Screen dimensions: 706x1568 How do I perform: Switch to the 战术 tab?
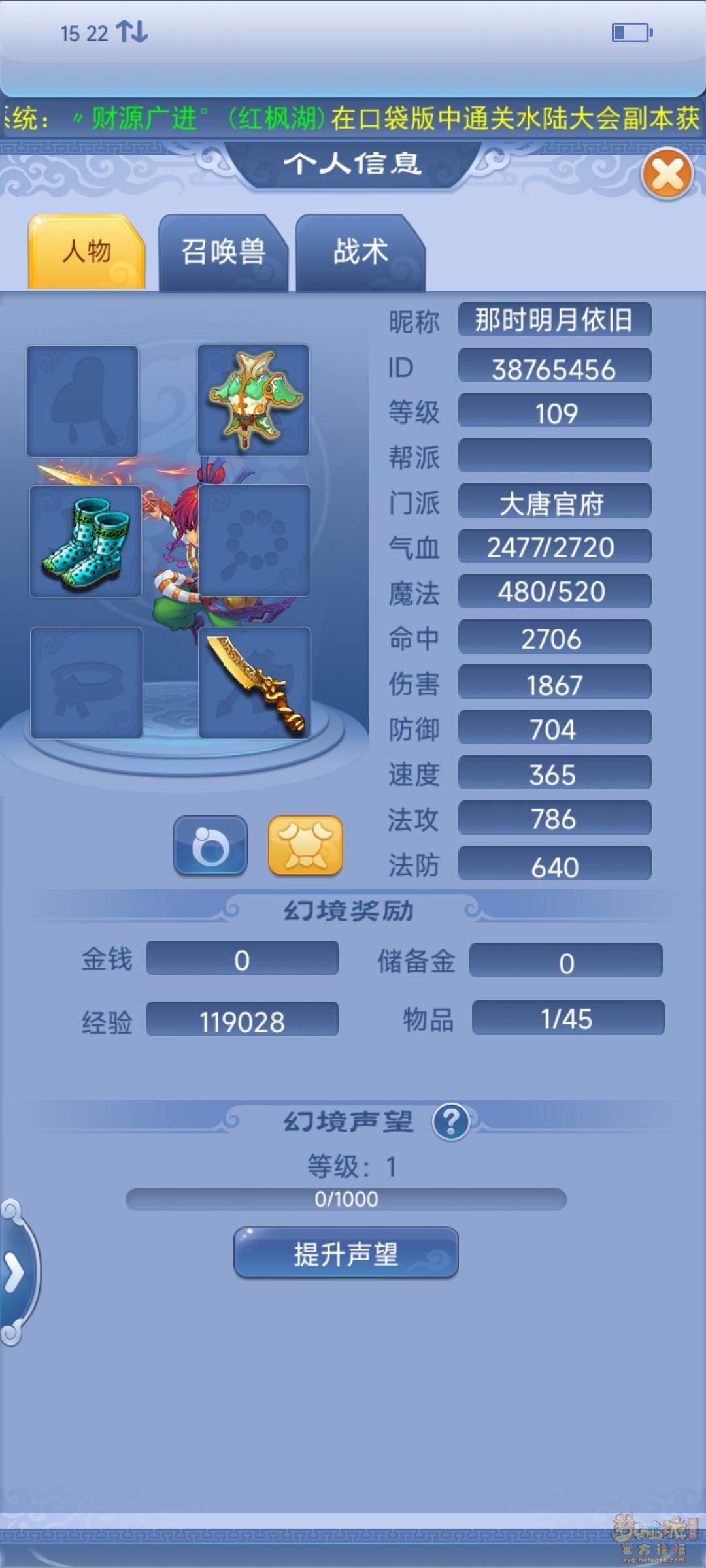360,252
